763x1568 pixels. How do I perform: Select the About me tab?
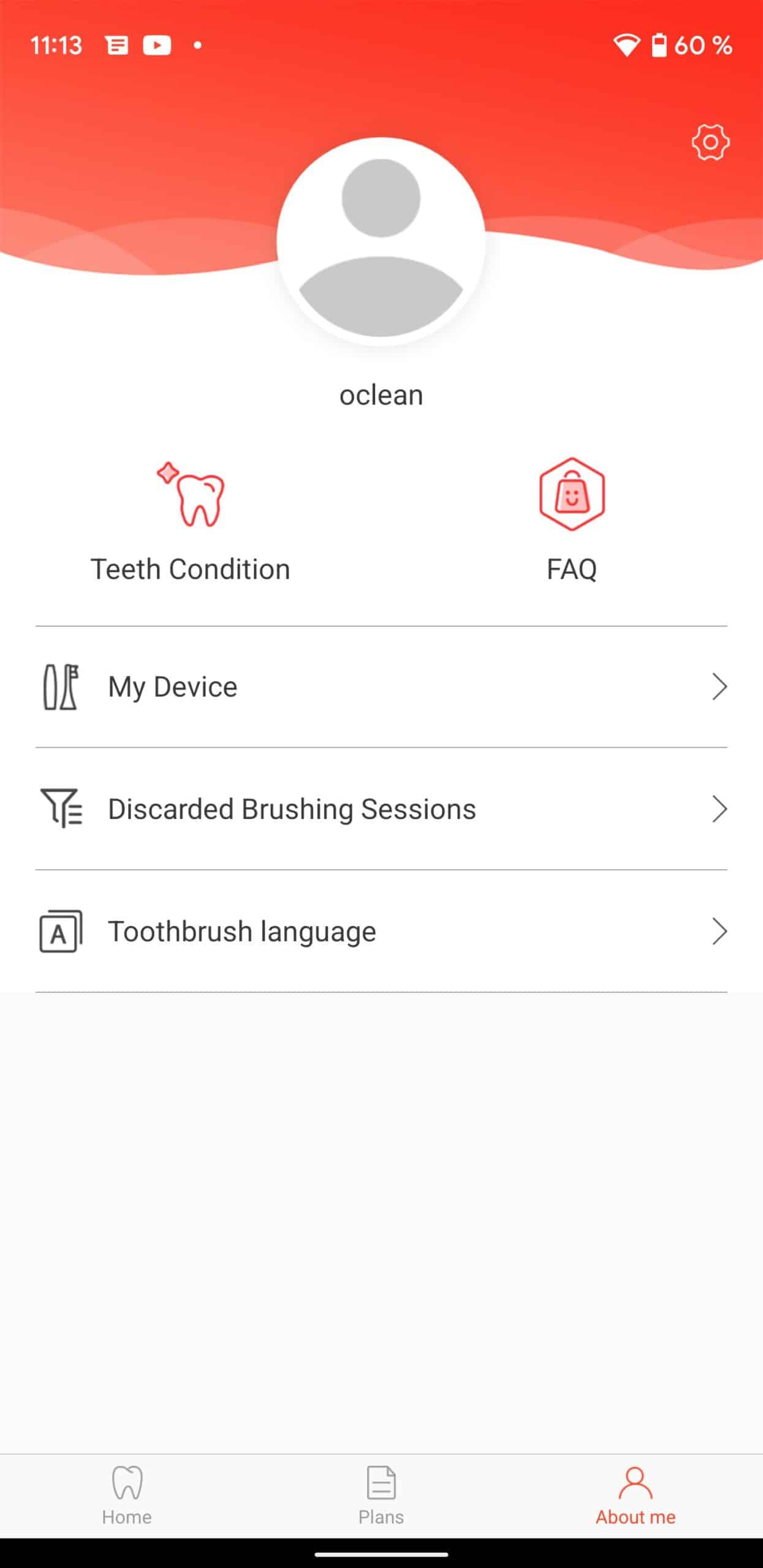[636, 1496]
